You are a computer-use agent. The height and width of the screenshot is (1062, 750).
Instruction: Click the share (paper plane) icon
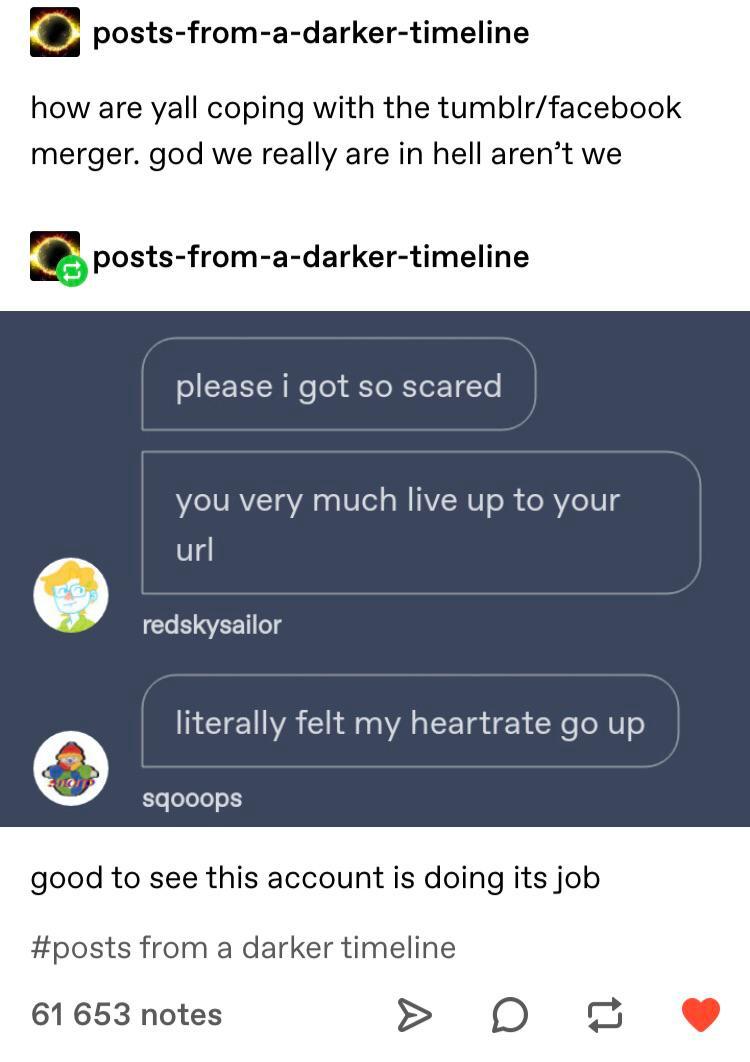click(415, 1015)
